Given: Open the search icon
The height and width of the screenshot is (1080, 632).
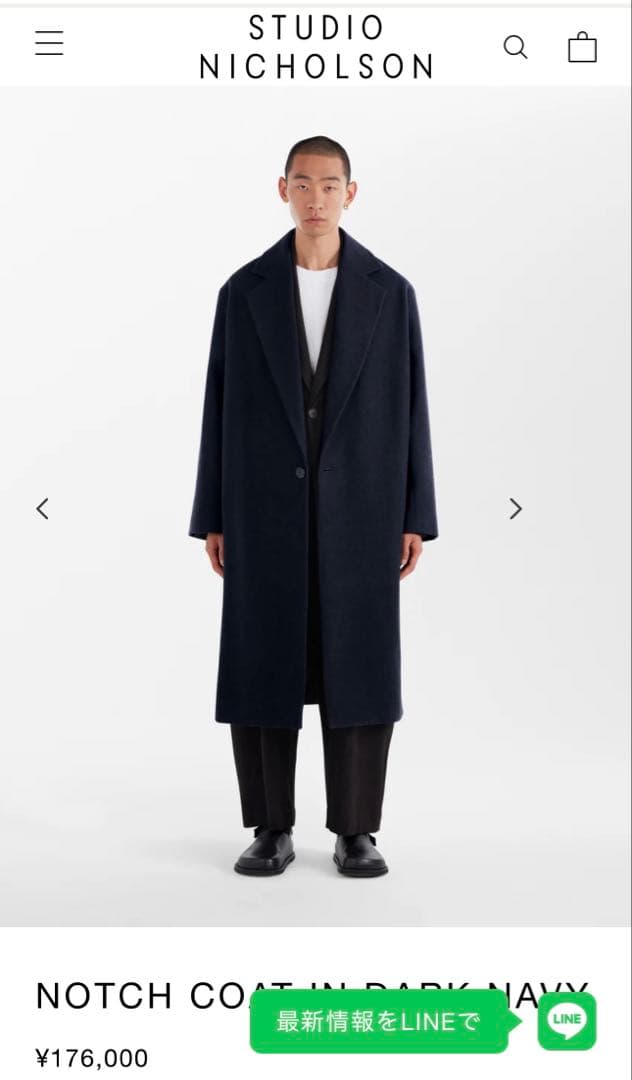Looking at the screenshot, I should click(x=515, y=47).
